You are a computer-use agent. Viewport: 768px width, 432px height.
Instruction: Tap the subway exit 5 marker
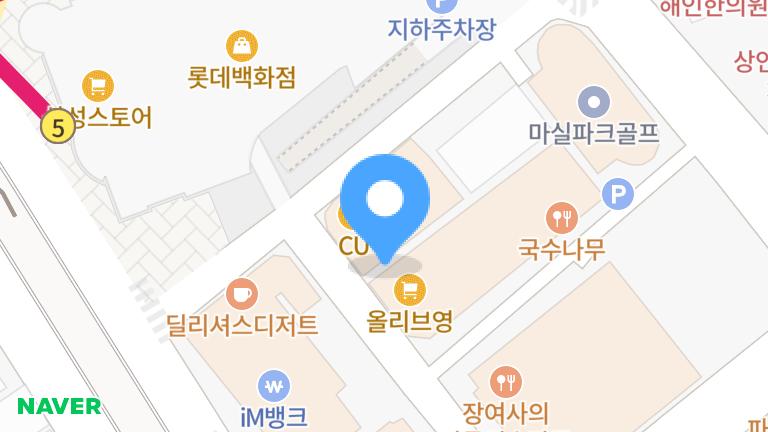click(x=58, y=127)
